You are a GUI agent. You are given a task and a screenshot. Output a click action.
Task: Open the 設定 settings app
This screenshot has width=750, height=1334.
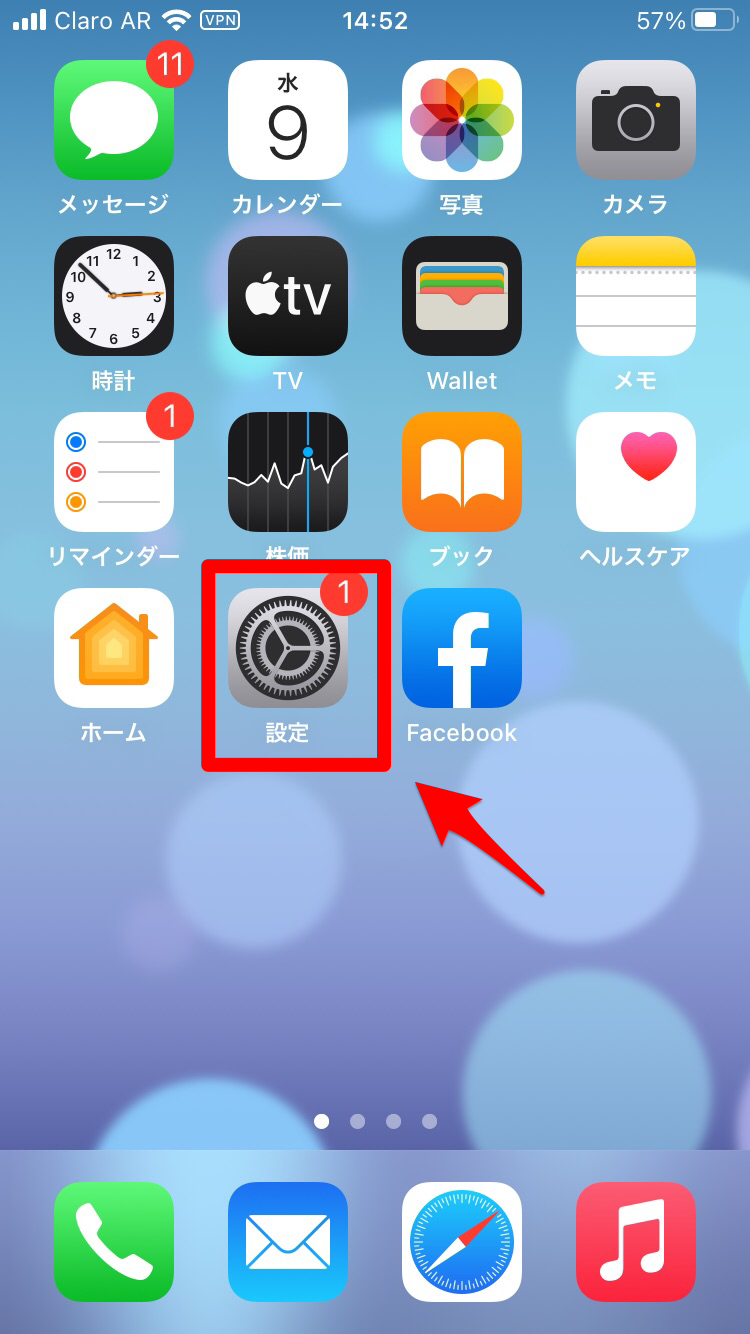click(287, 648)
